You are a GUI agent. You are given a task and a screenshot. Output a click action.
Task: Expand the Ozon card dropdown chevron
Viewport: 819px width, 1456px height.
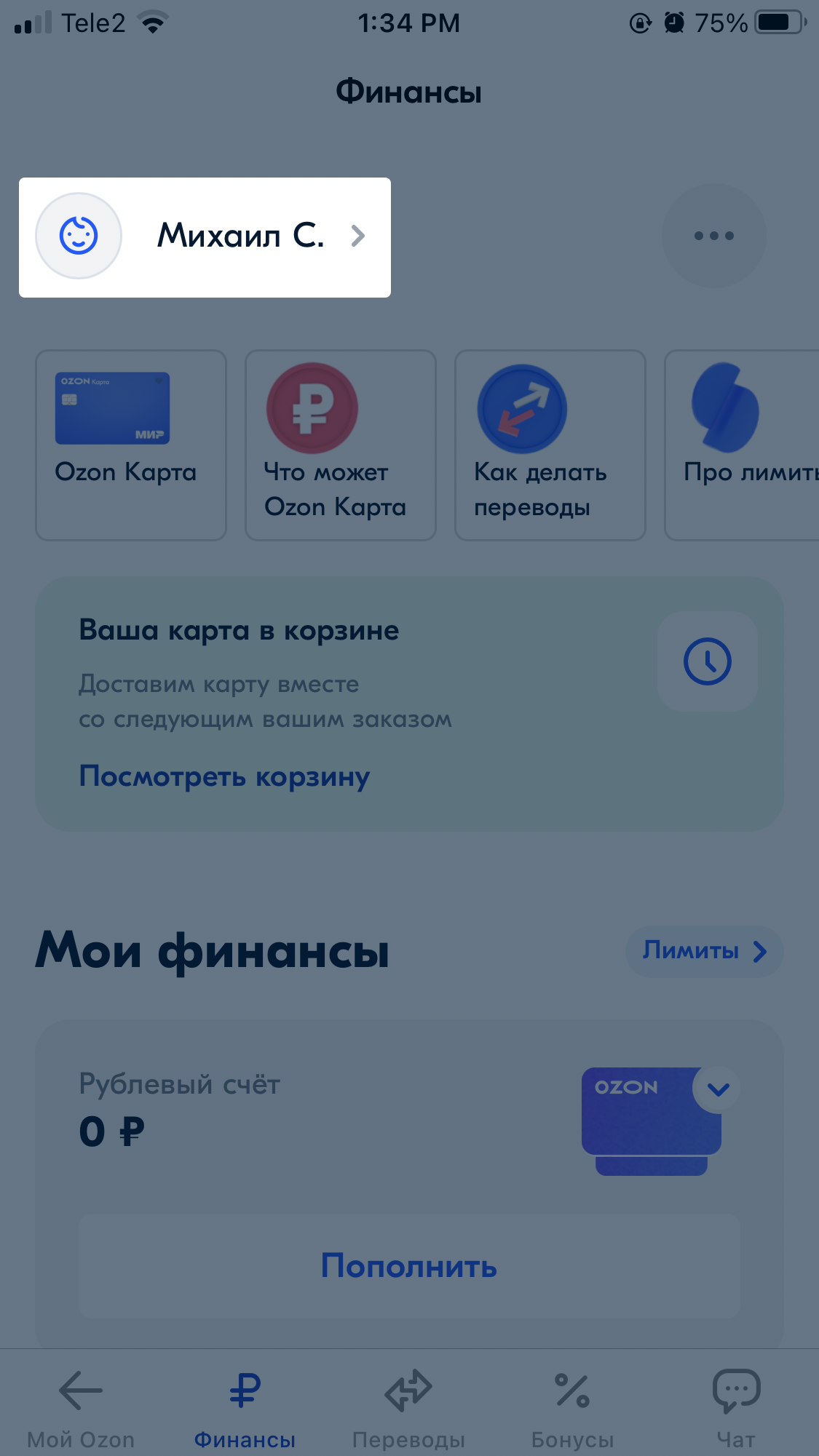click(718, 1089)
